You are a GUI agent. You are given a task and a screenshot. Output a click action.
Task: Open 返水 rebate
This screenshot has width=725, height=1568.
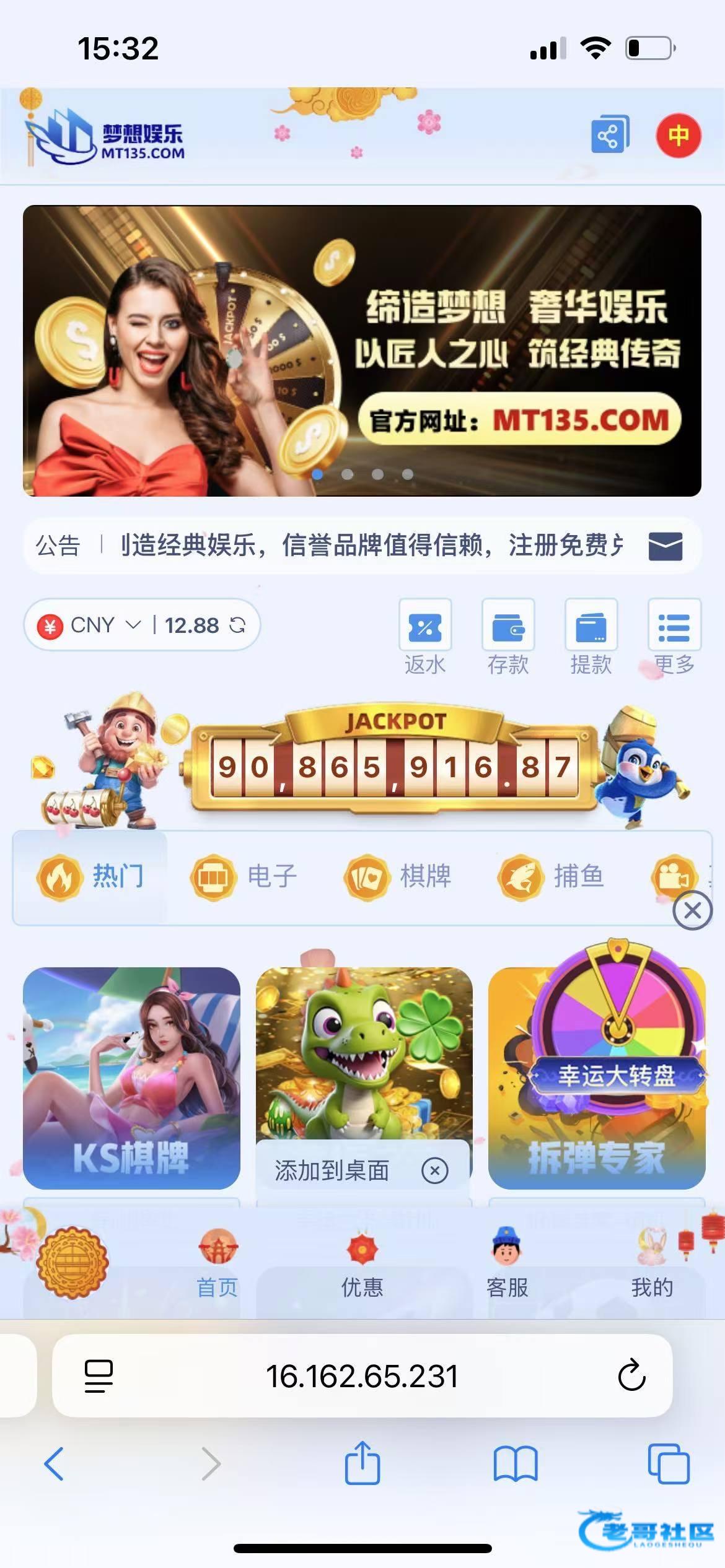click(x=425, y=637)
